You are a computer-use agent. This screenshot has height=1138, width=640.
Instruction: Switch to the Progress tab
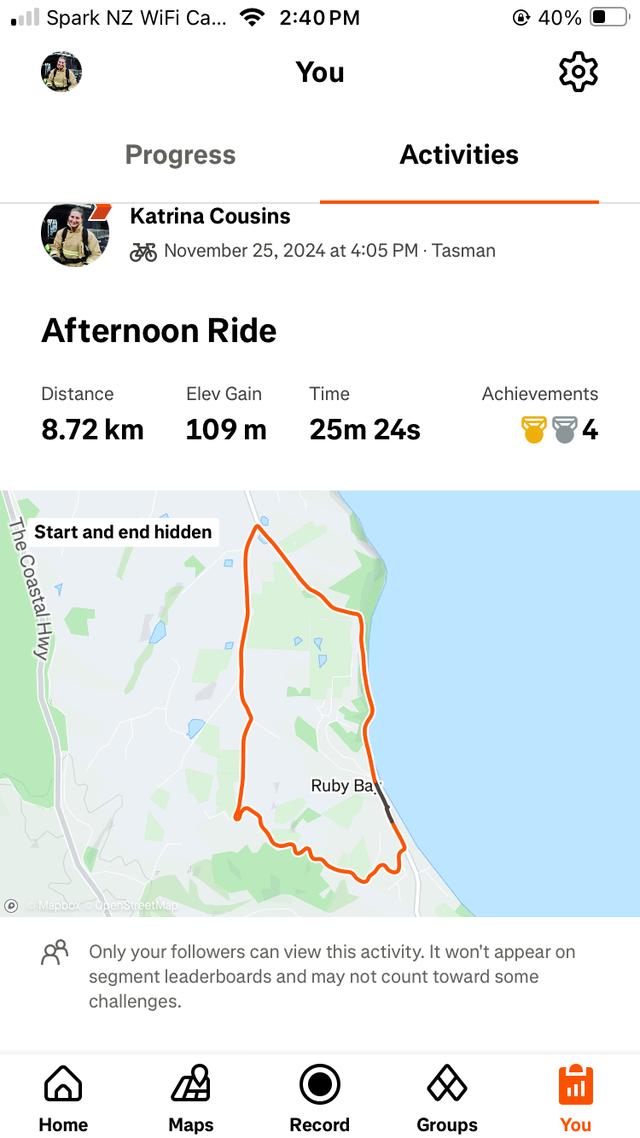[x=180, y=155]
